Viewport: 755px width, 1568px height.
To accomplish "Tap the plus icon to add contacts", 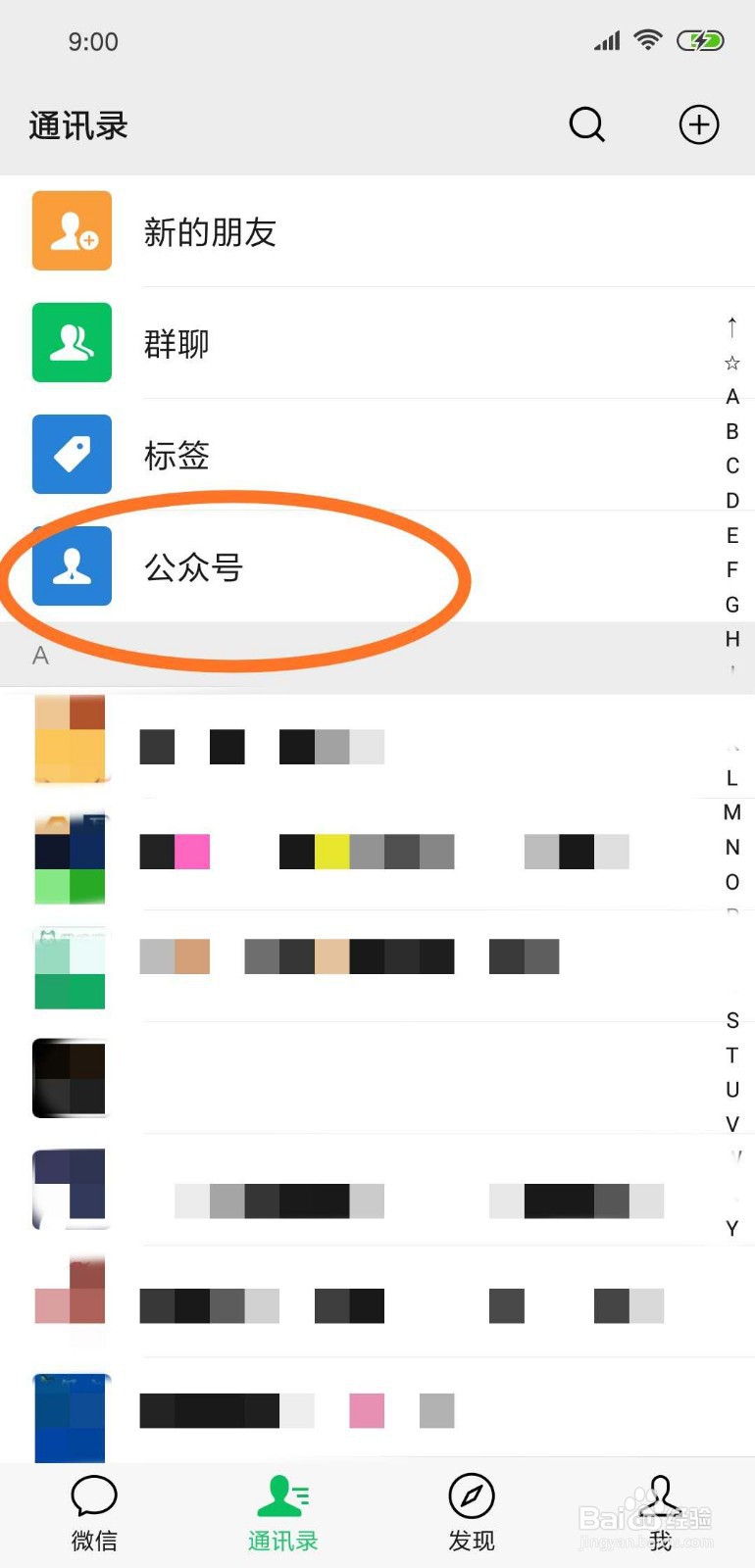I will point(698,124).
